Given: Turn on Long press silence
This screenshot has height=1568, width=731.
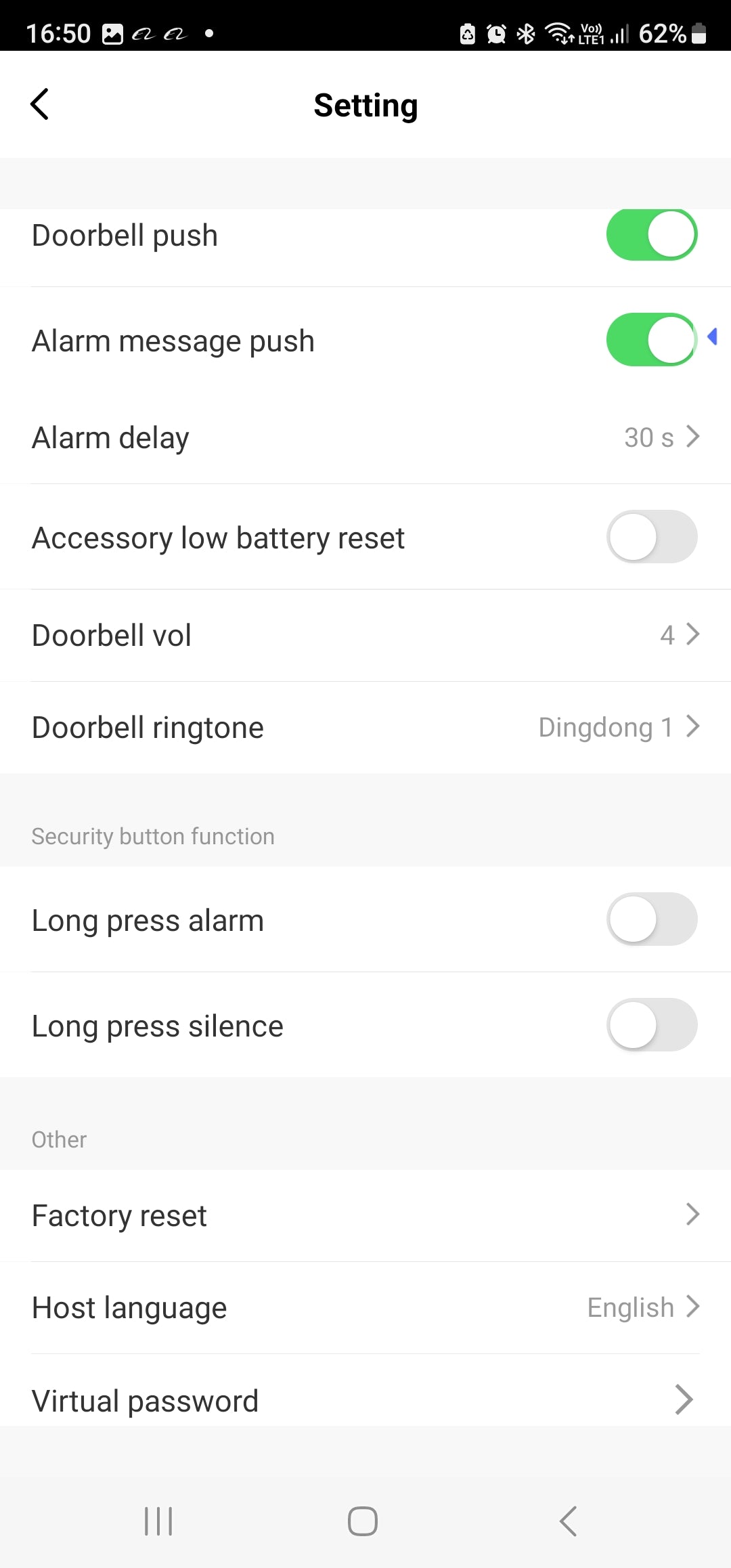Looking at the screenshot, I should (x=650, y=1025).
